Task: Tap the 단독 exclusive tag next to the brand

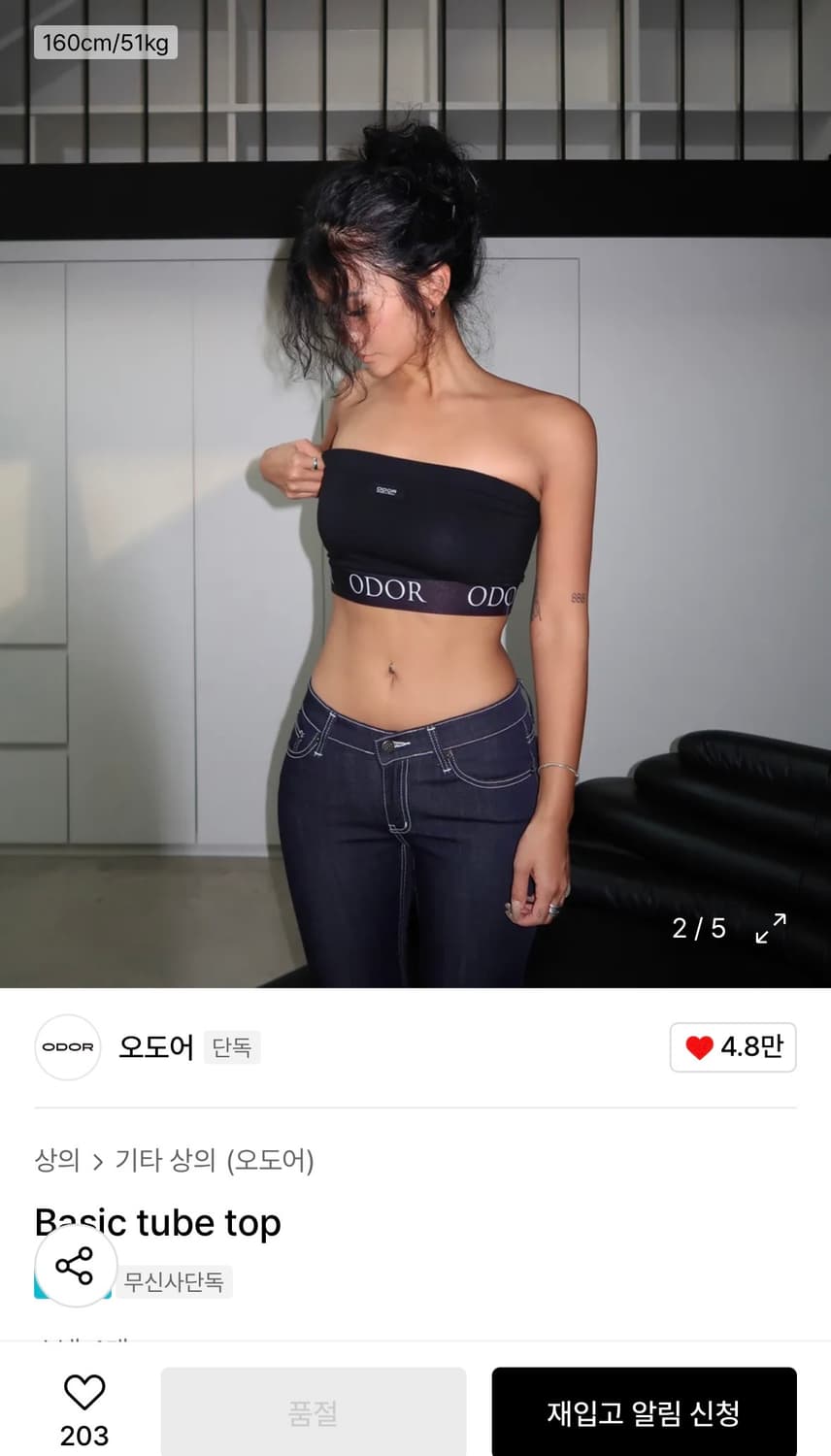Action: (x=231, y=1049)
